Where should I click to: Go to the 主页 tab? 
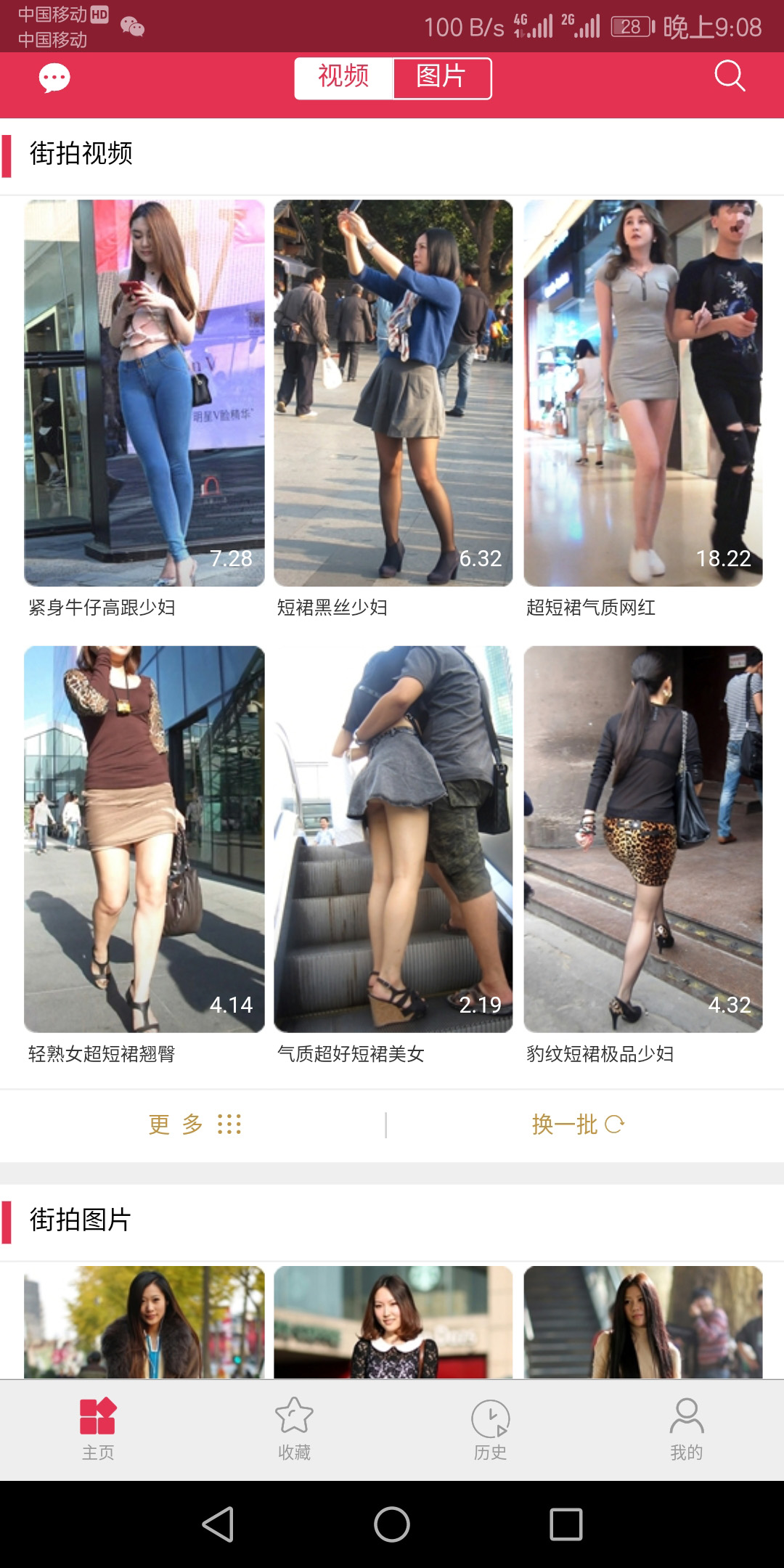[98, 1429]
